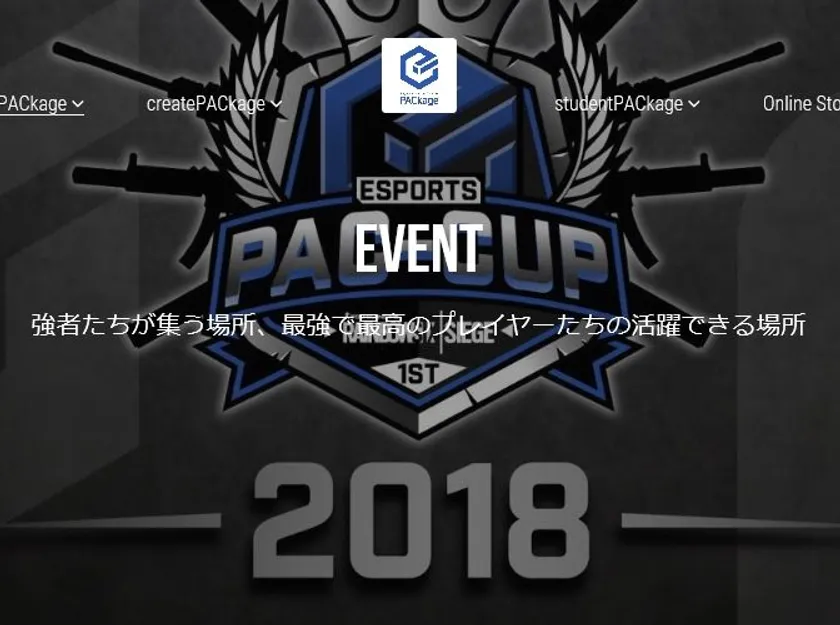Expand the createPACkage dropdown menu
840x625 pixels.
[214, 104]
